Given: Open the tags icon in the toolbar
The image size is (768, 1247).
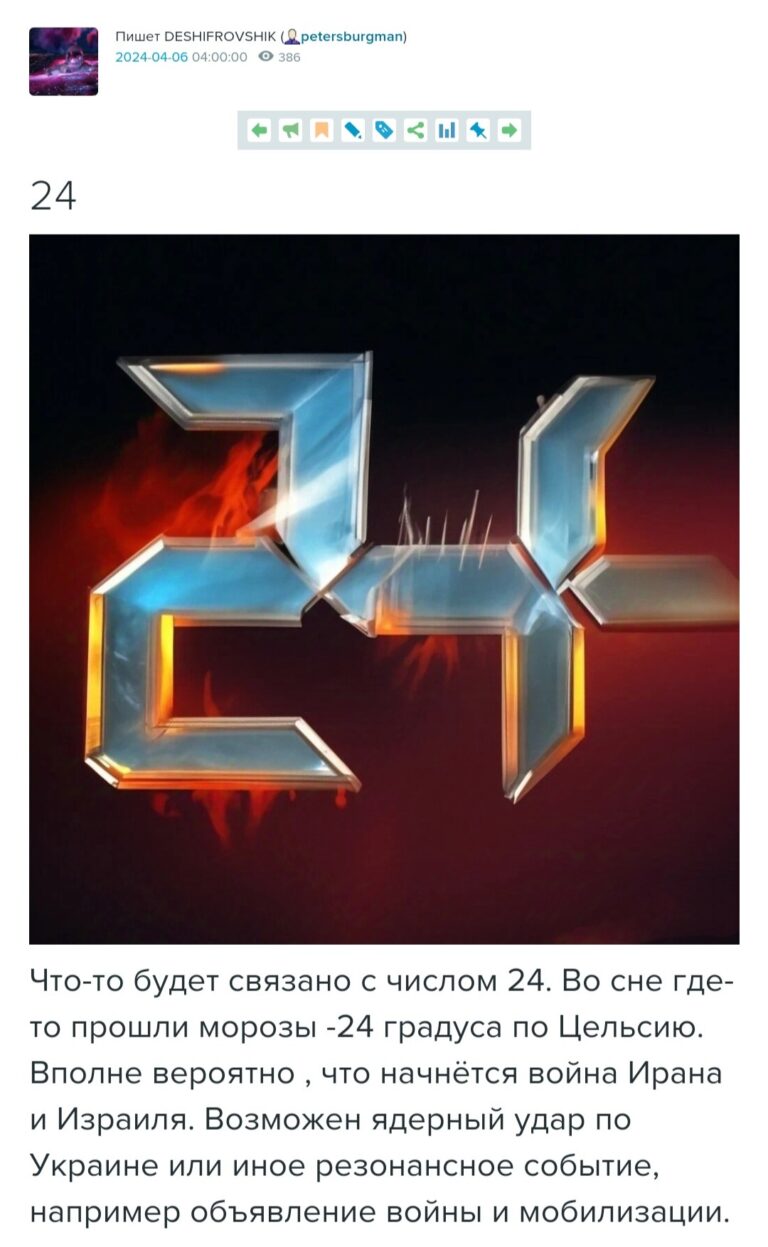Looking at the screenshot, I should click(384, 130).
